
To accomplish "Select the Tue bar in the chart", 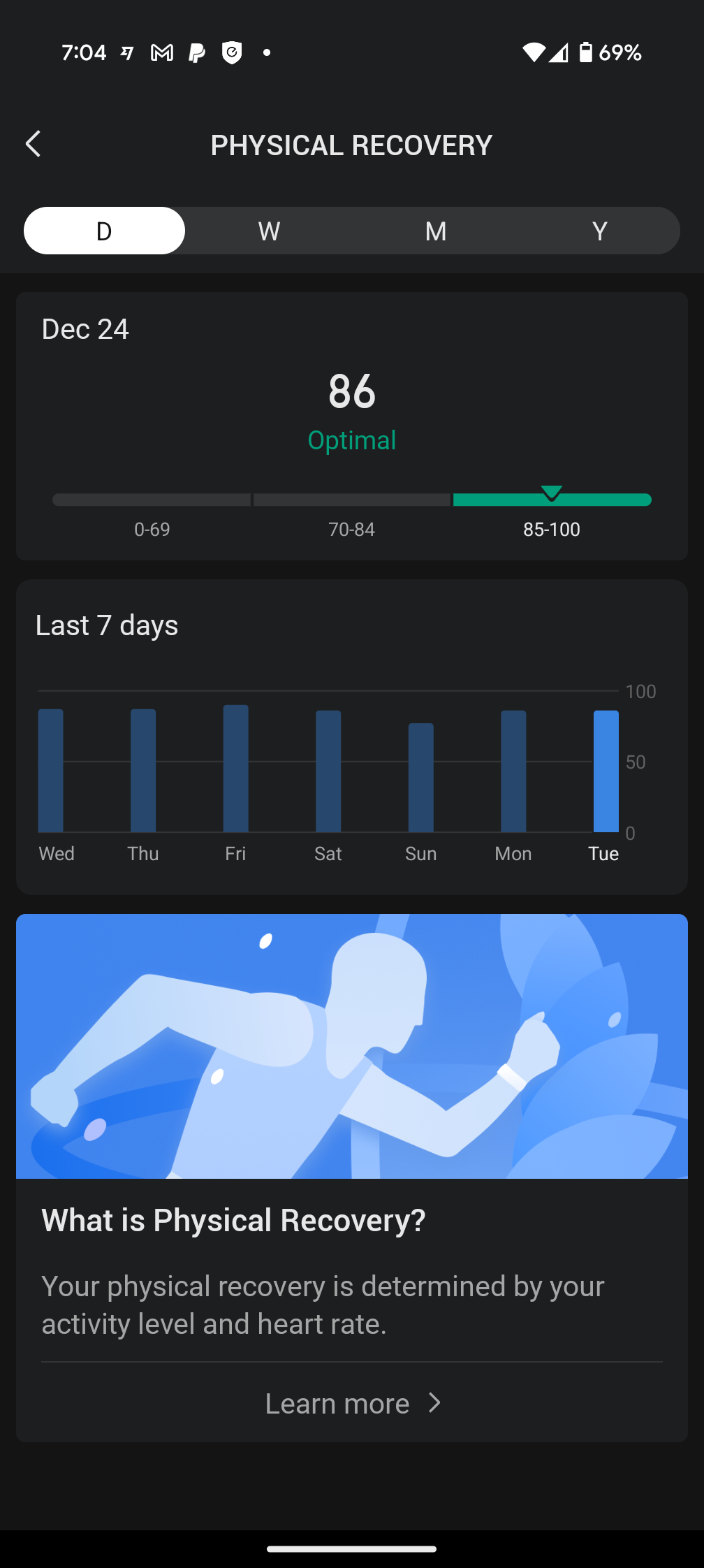I will coord(606,771).
